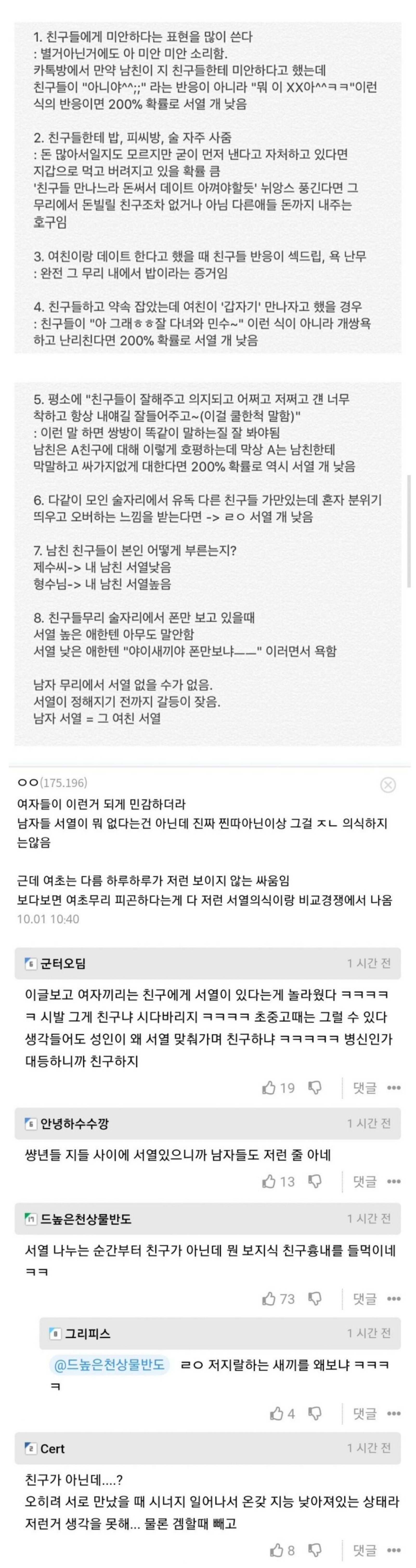Image resolution: width=416 pixels, height=1568 pixels.
Task: Dislike 안녕하수수깡's comment
Action: pyautogui.click(x=315, y=1182)
